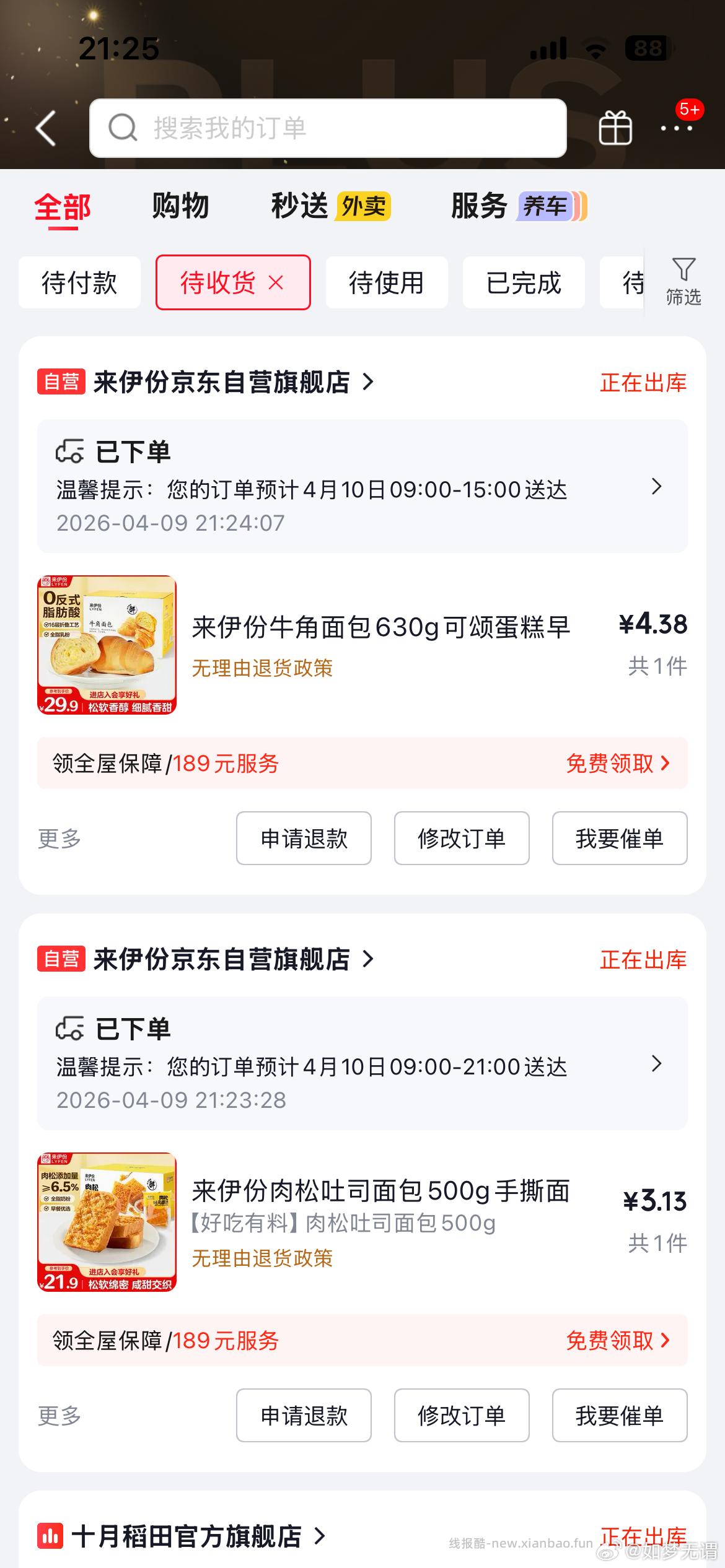Screen dimensions: 725x1568
Task: Tap the back arrow to return
Action: click(x=45, y=128)
